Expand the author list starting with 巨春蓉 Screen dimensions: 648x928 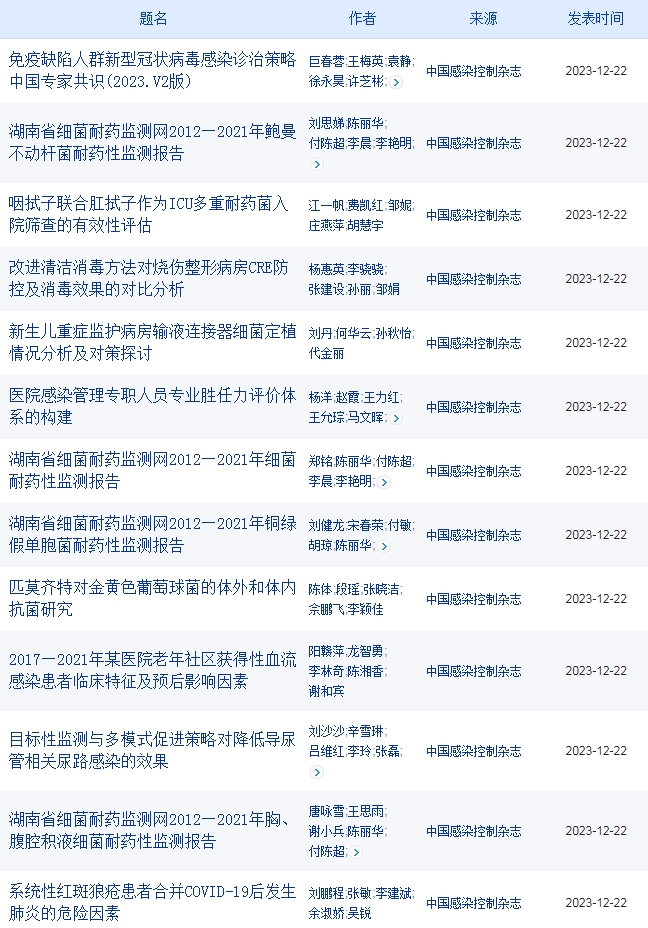pyautogui.click(x=397, y=82)
